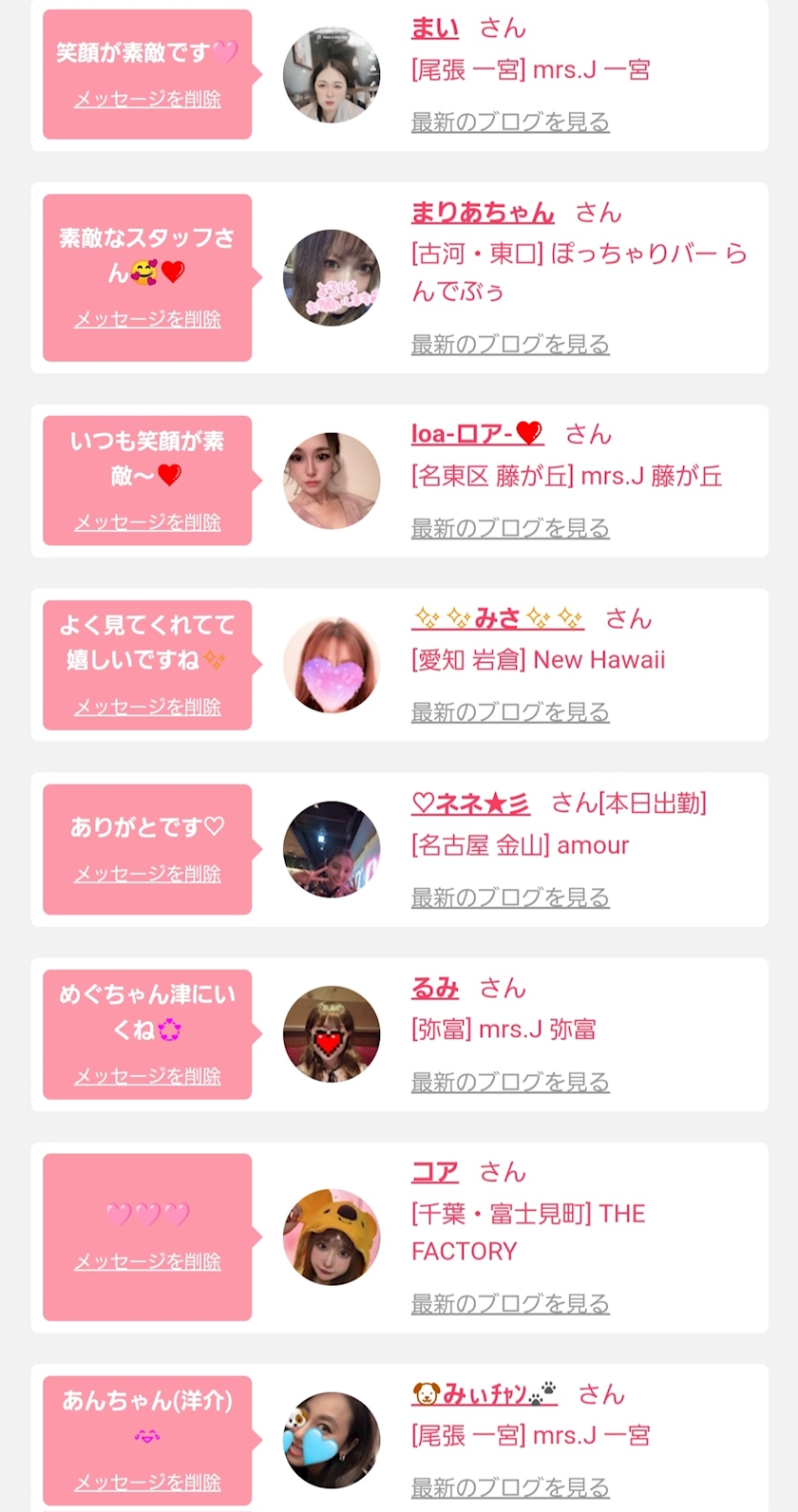This screenshot has width=798, height=1512.
Task: Delete the あんちゃん(洋介) message
Action: click(x=147, y=1483)
